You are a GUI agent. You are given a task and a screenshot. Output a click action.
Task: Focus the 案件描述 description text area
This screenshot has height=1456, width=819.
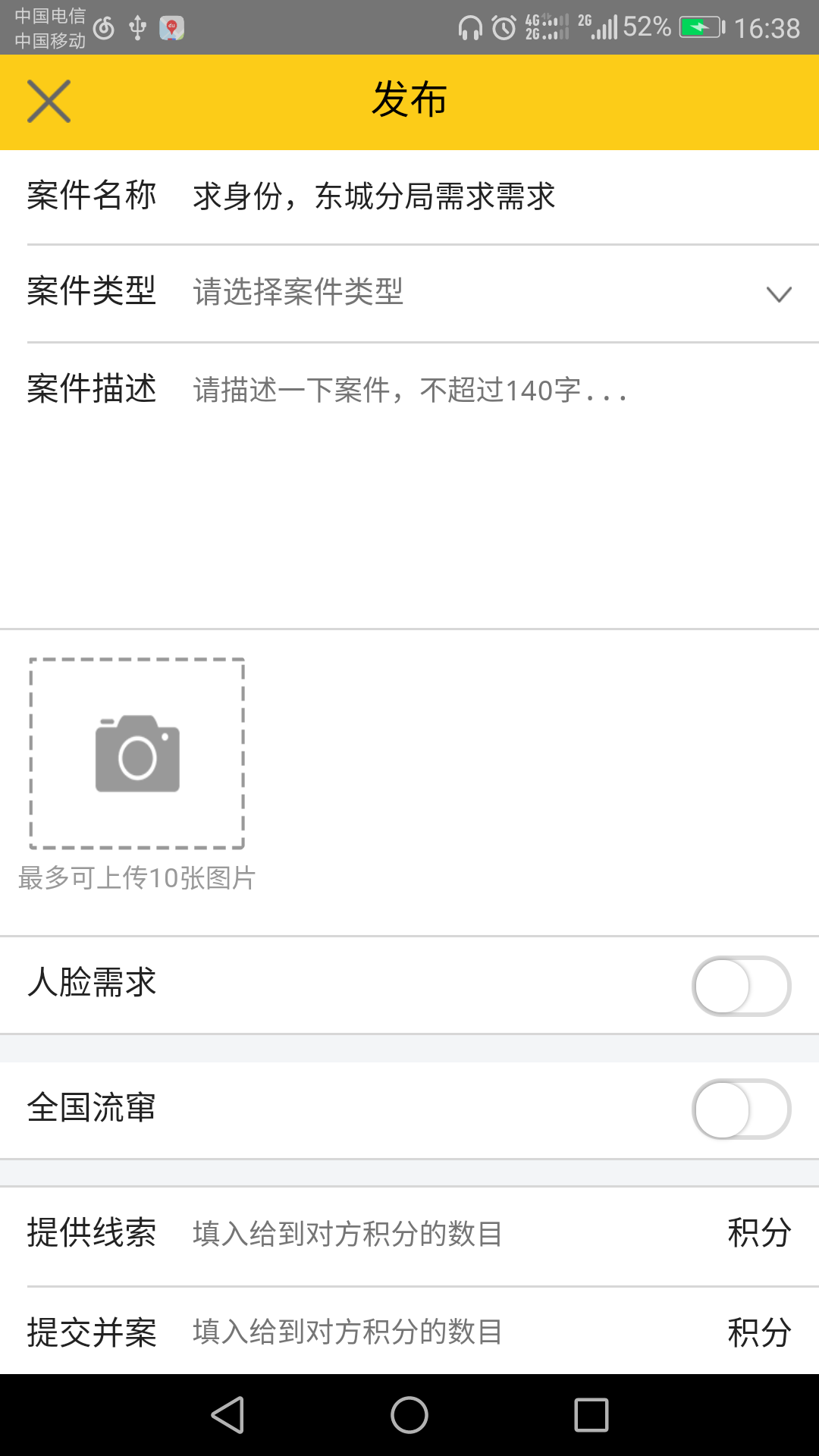tap(493, 485)
